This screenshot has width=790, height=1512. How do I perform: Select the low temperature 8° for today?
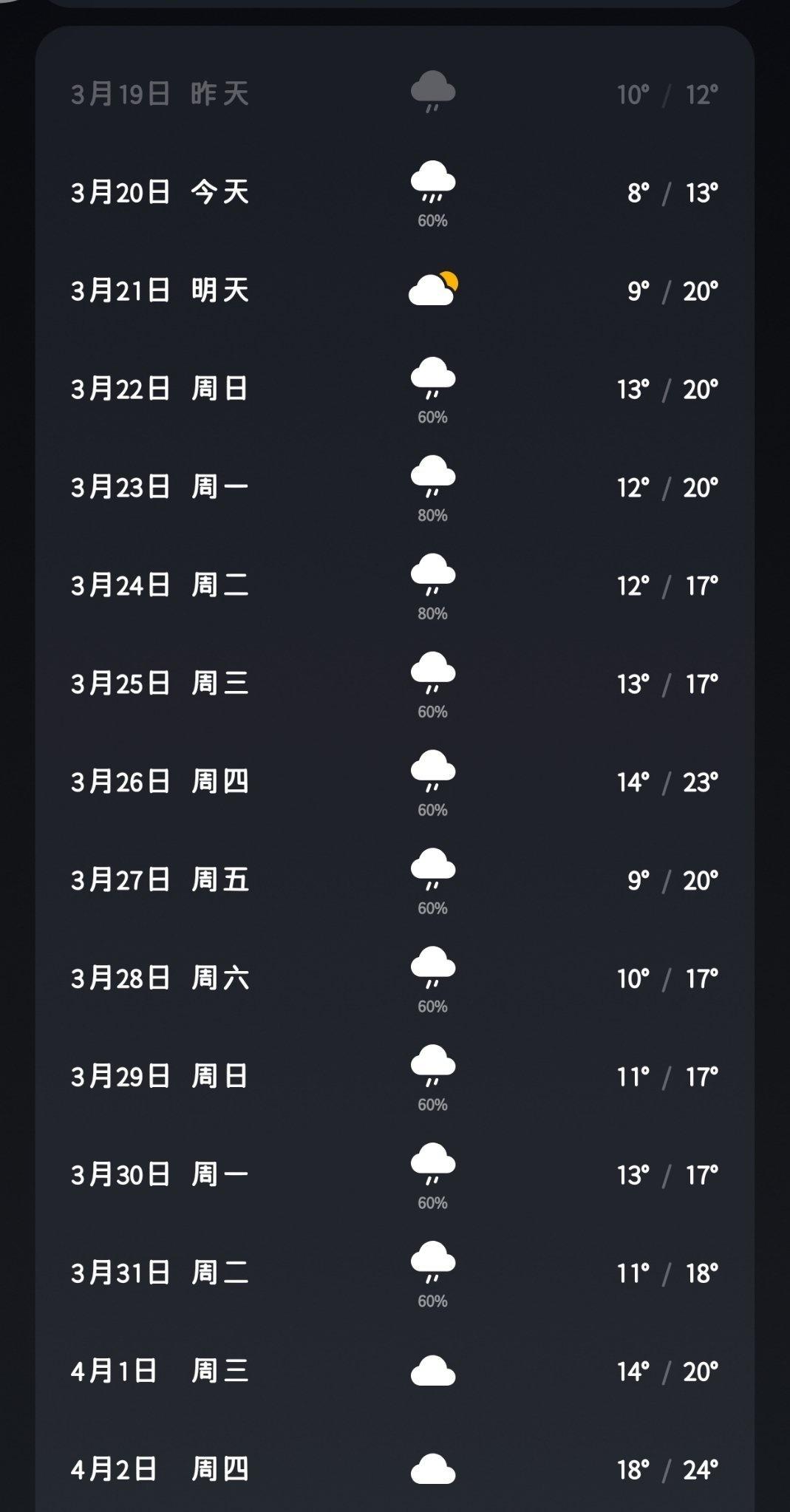tap(637, 191)
